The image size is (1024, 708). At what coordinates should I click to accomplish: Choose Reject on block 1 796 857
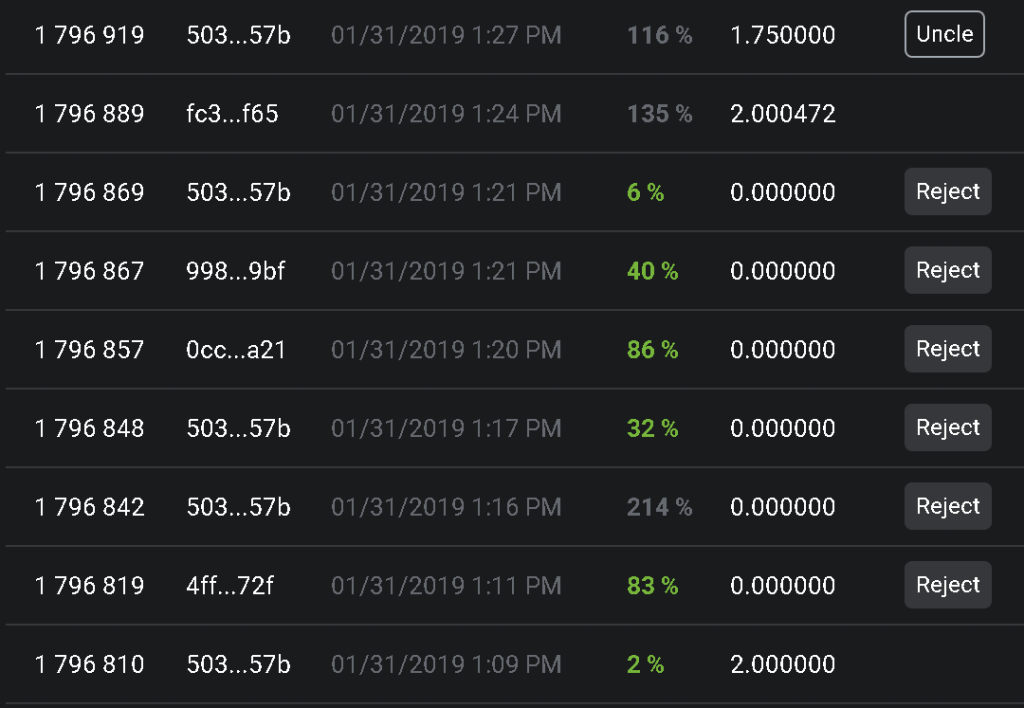click(947, 349)
